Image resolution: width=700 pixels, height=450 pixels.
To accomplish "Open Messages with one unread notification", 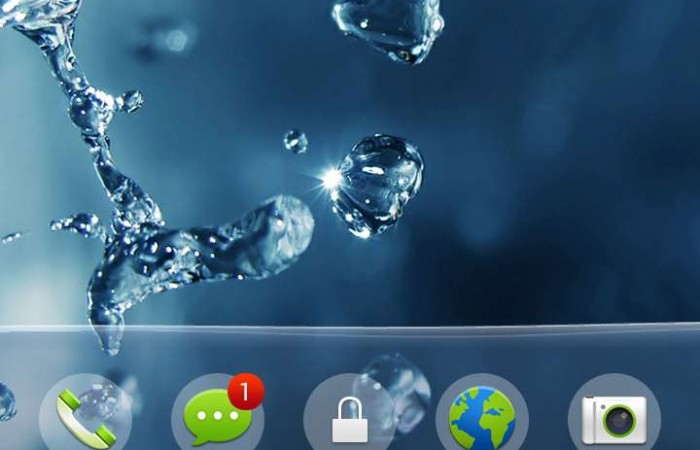I will (x=217, y=415).
